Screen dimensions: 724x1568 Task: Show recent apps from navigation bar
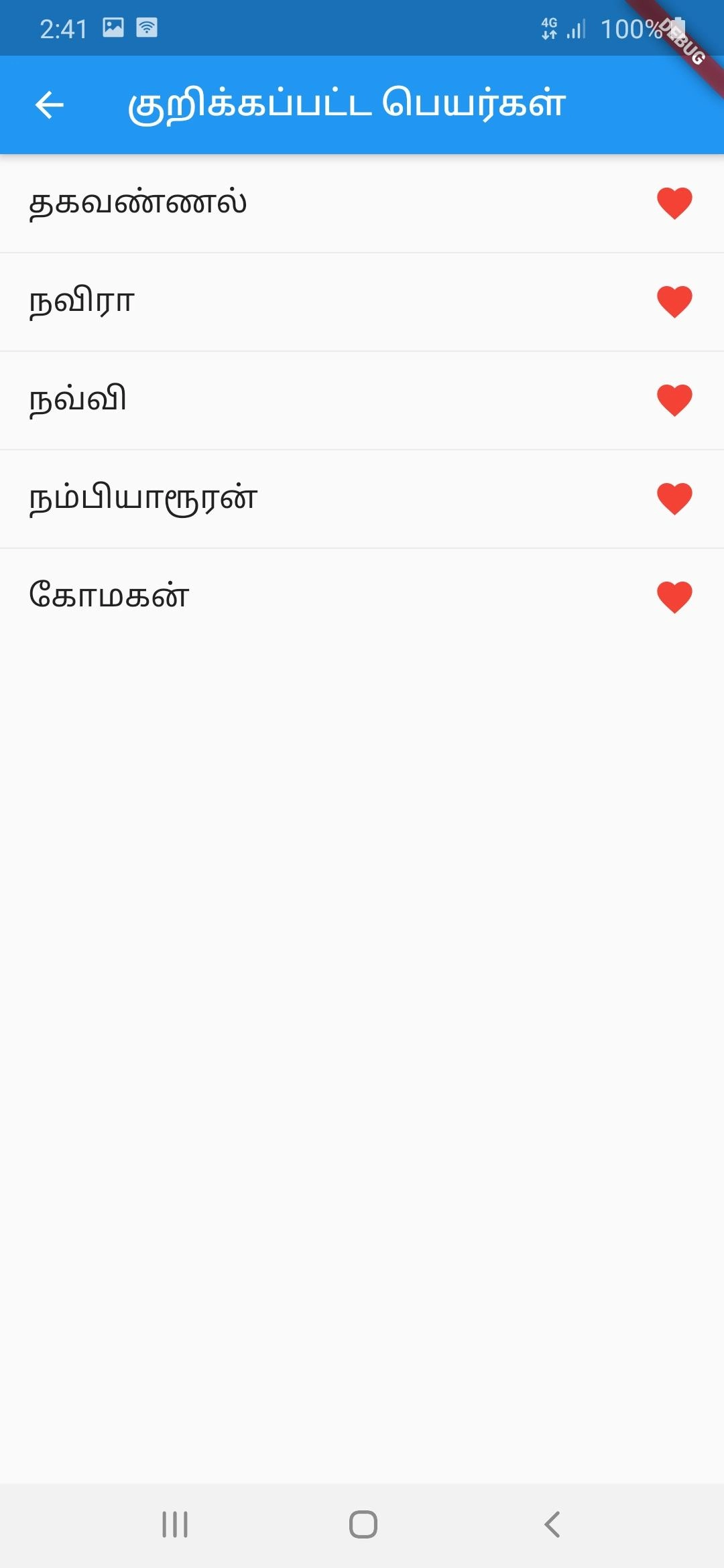[x=175, y=1524]
